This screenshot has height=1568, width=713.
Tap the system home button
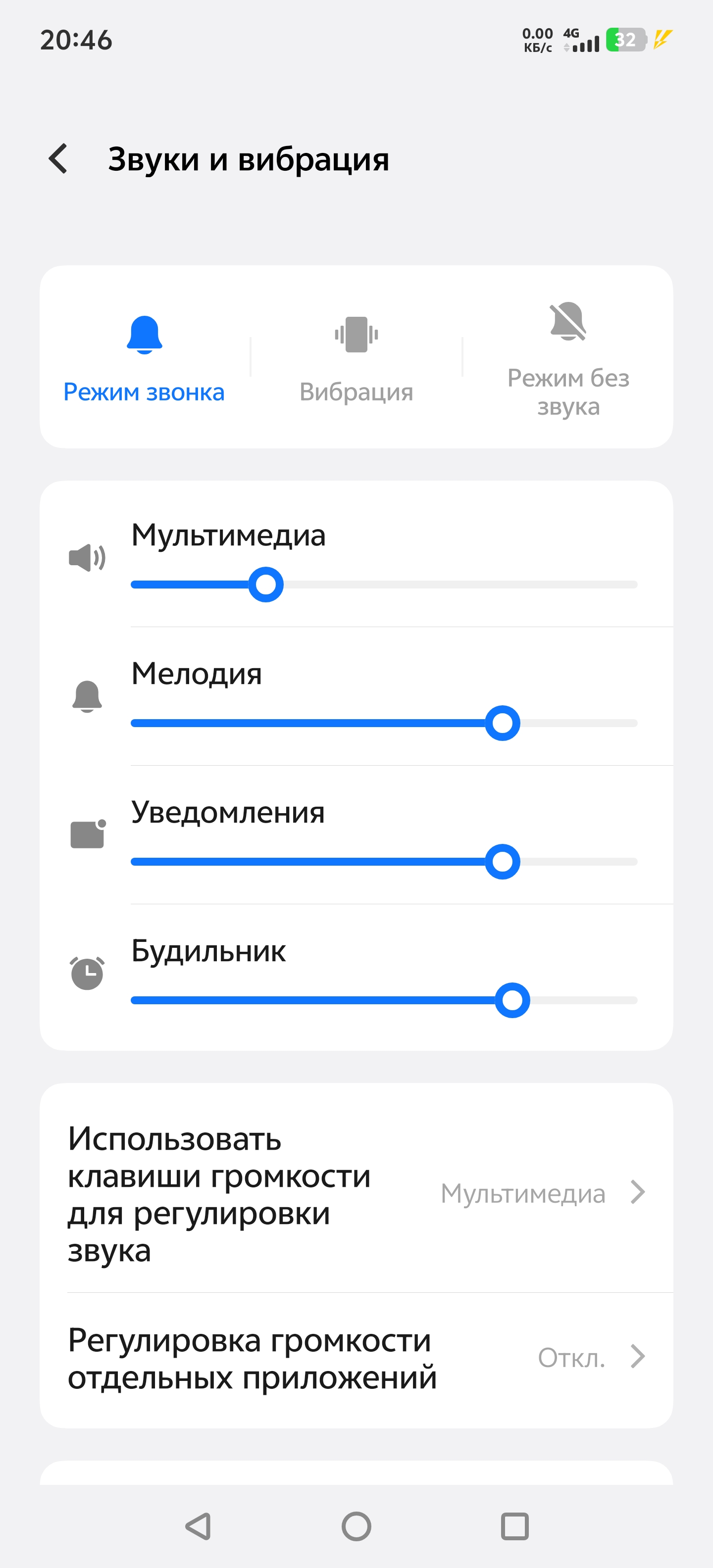click(x=356, y=1526)
